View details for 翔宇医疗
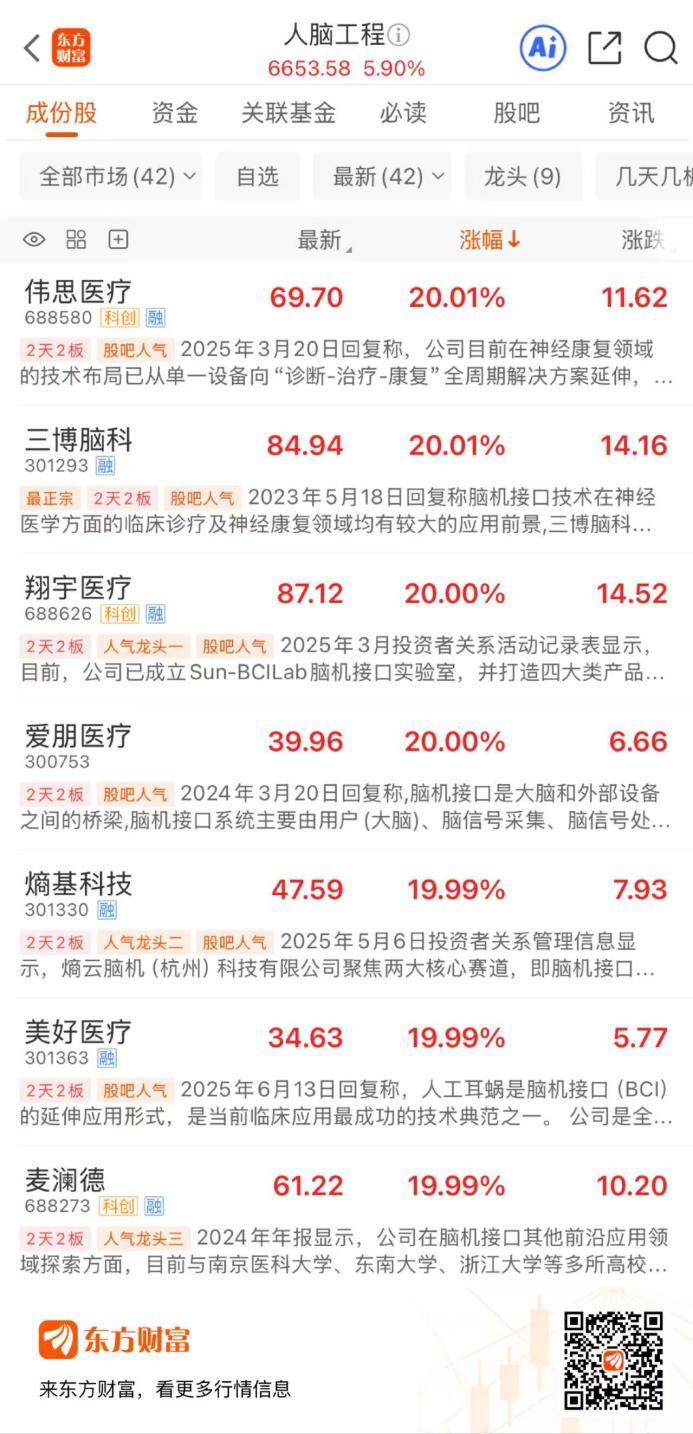 pos(78,589)
